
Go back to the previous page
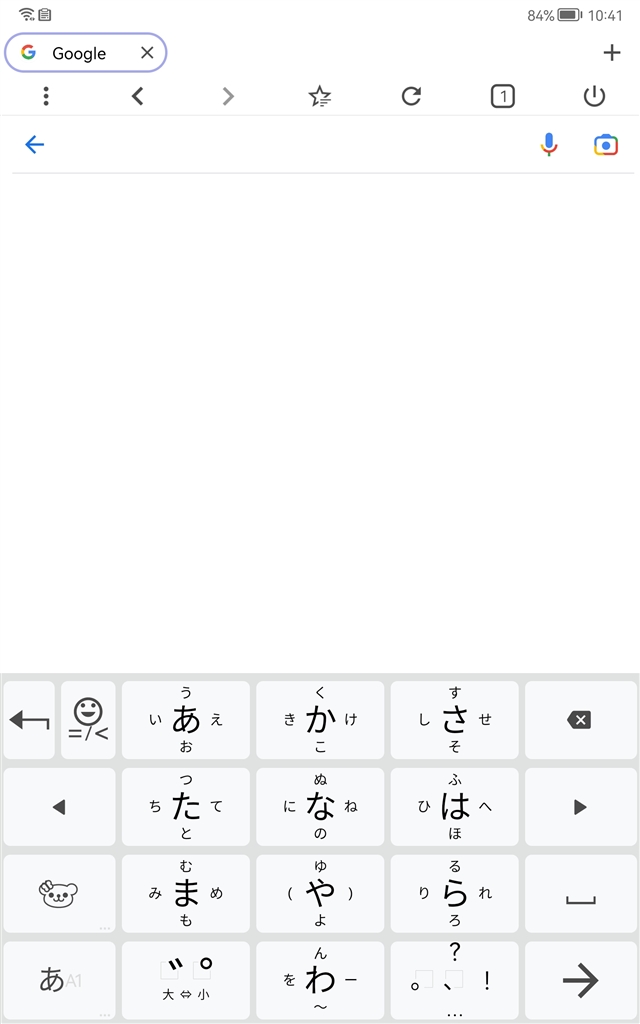point(138,96)
